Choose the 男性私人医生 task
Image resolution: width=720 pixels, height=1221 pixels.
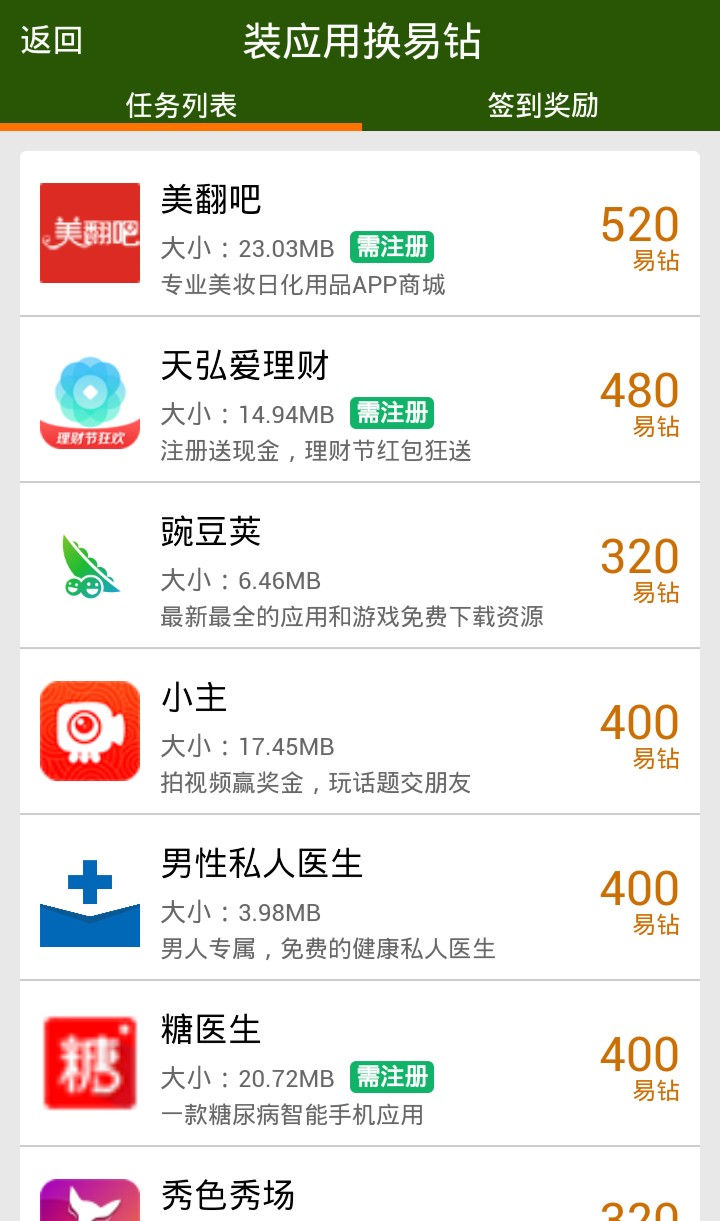(360, 898)
